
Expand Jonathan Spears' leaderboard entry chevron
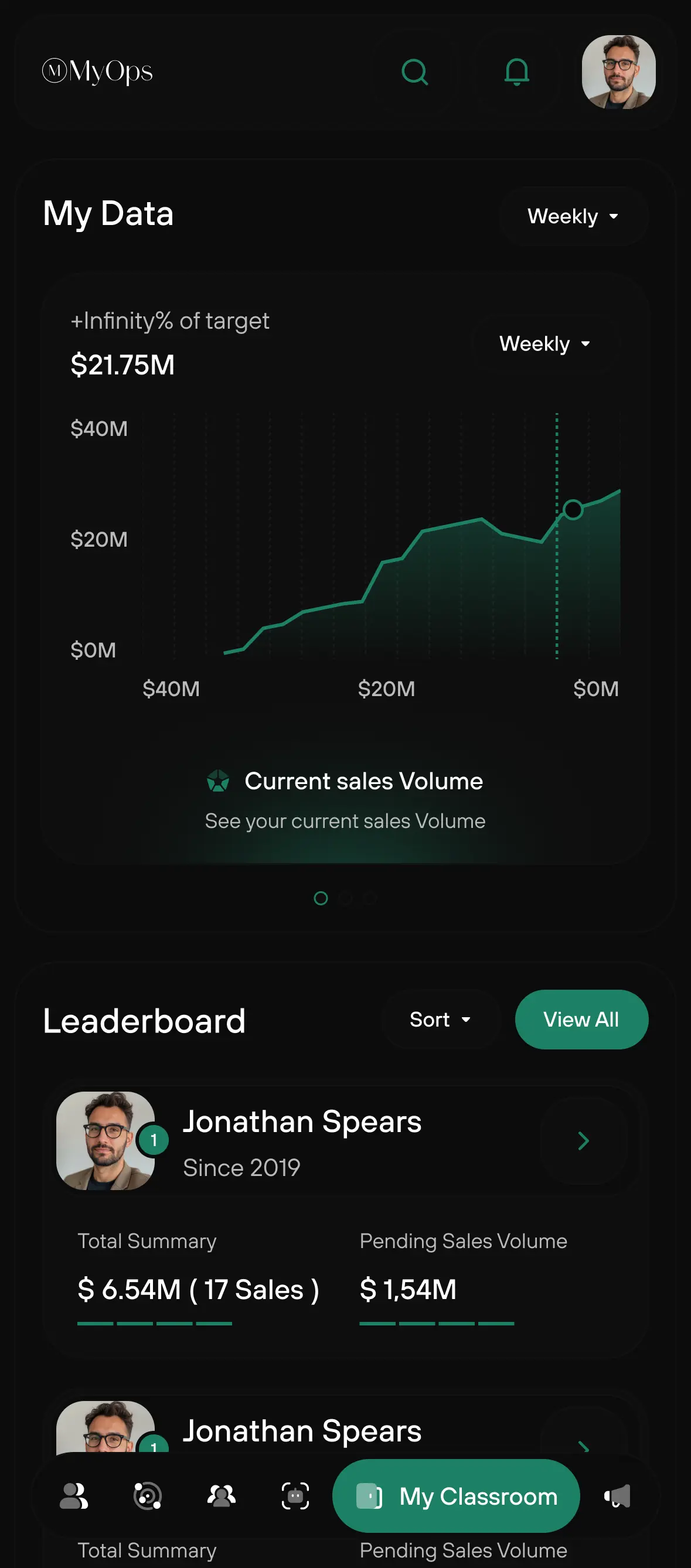(583, 1141)
